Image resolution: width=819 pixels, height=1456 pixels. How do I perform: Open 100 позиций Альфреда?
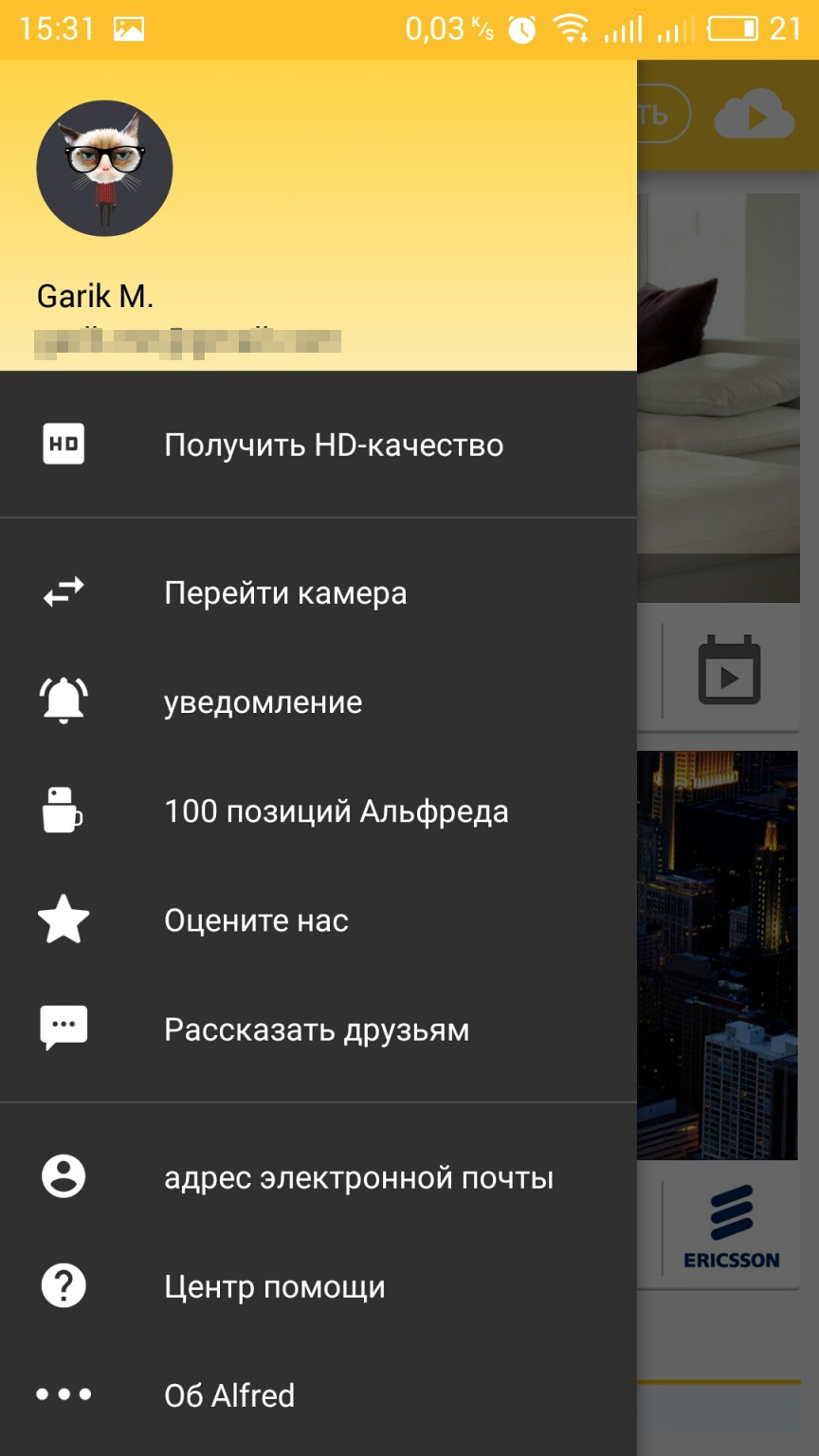318,811
